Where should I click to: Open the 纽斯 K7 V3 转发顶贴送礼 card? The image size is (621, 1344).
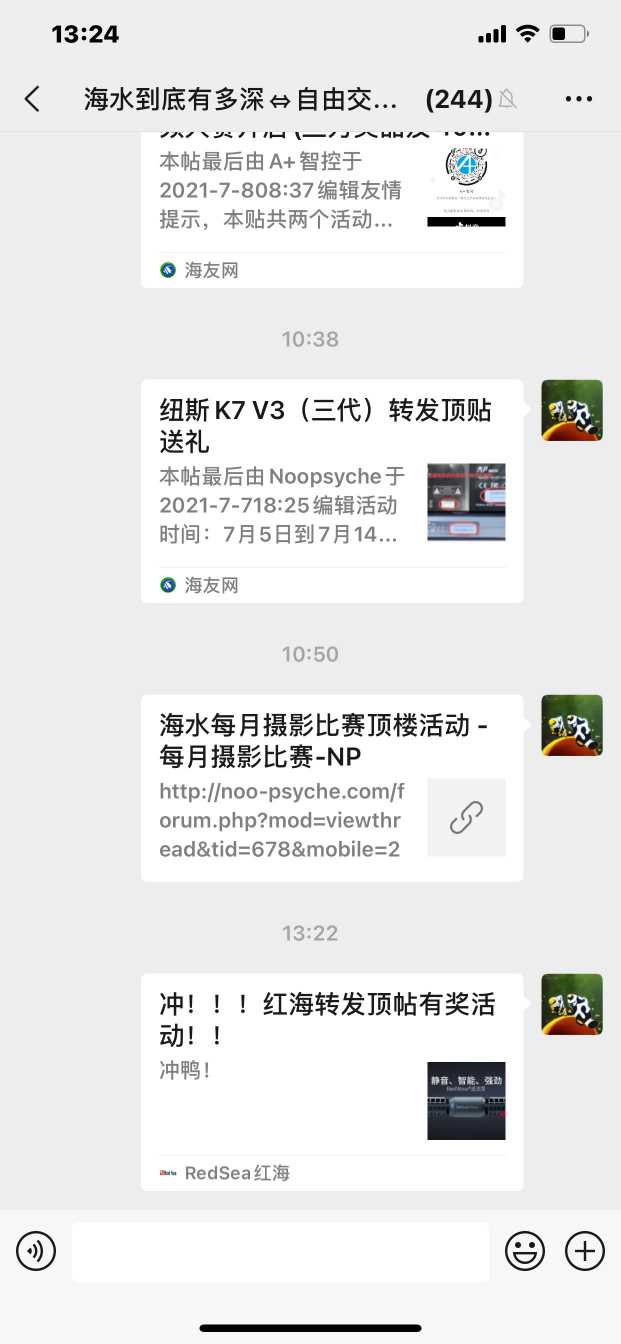click(x=331, y=490)
